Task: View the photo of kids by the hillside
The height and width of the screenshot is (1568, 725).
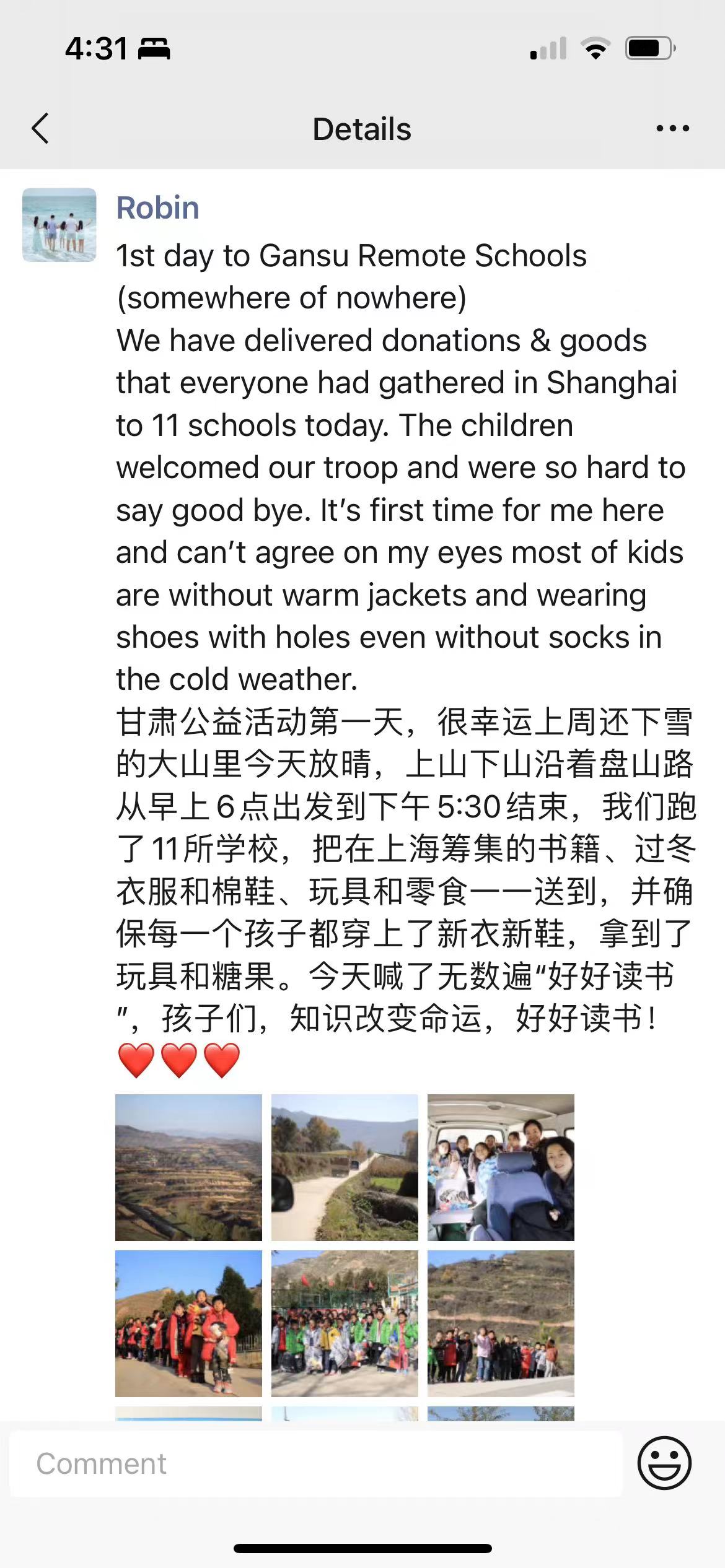Action: (x=501, y=1323)
